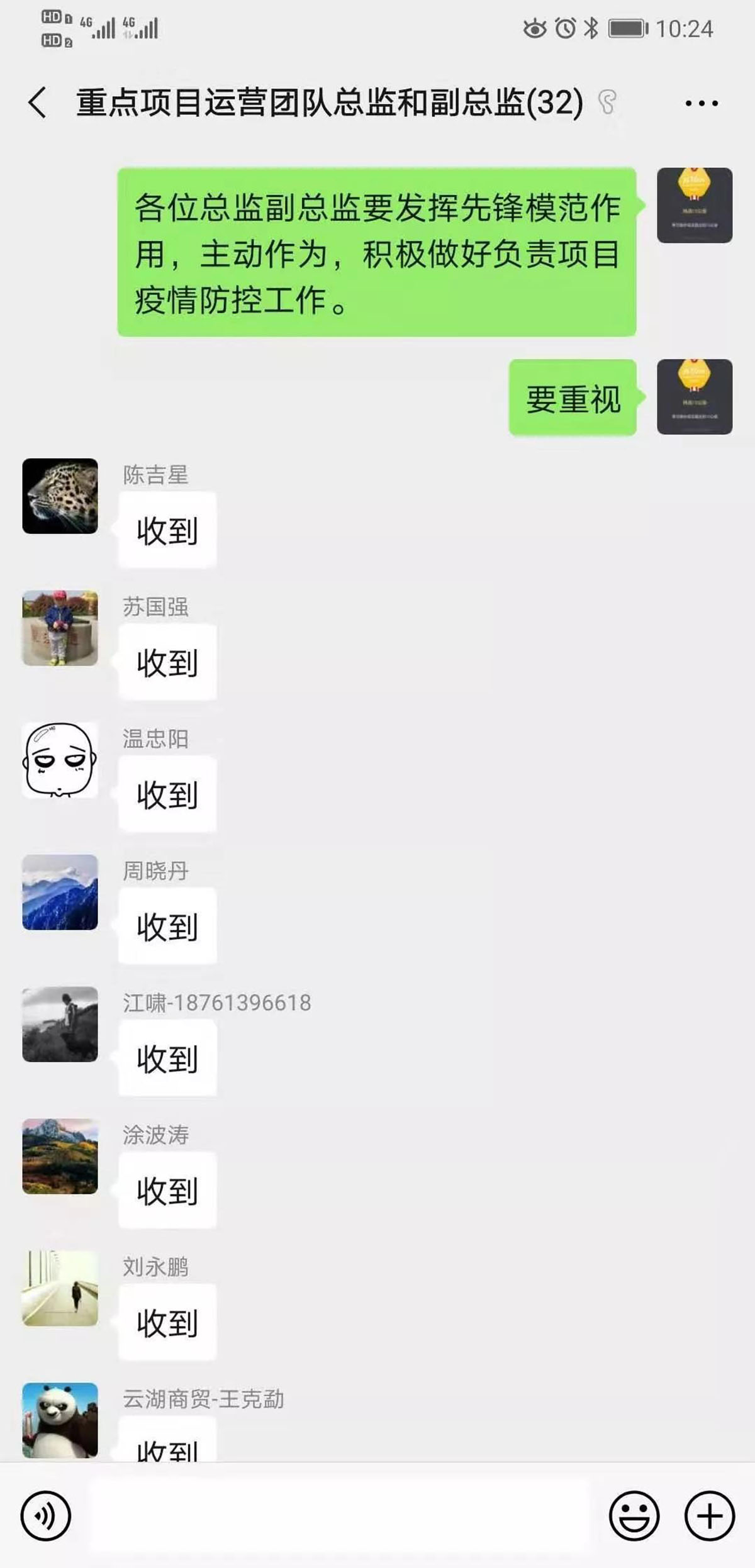Open the plus attachment menu
755x1568 pixels.
click(x=709, y=1516)
